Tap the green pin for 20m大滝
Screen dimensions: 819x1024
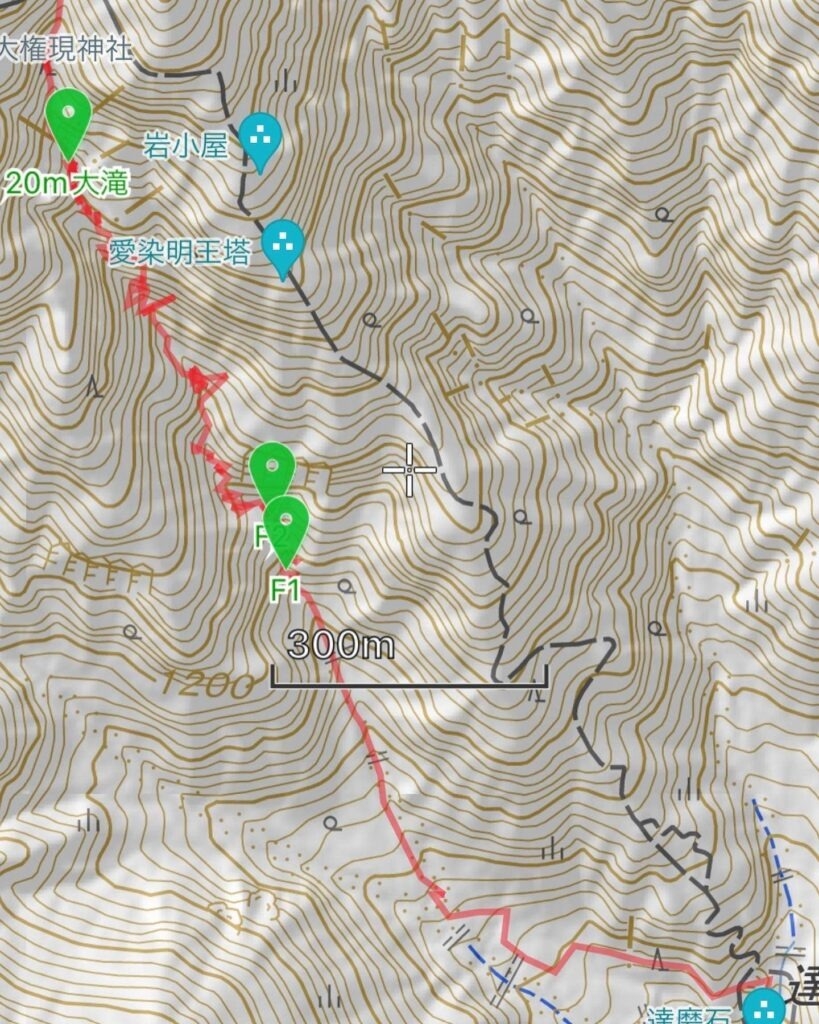(68, 117)
